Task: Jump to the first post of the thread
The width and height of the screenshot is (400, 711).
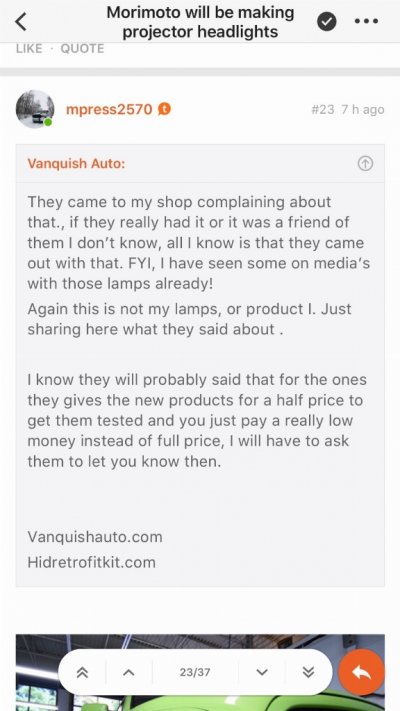Action: point(82,672)
